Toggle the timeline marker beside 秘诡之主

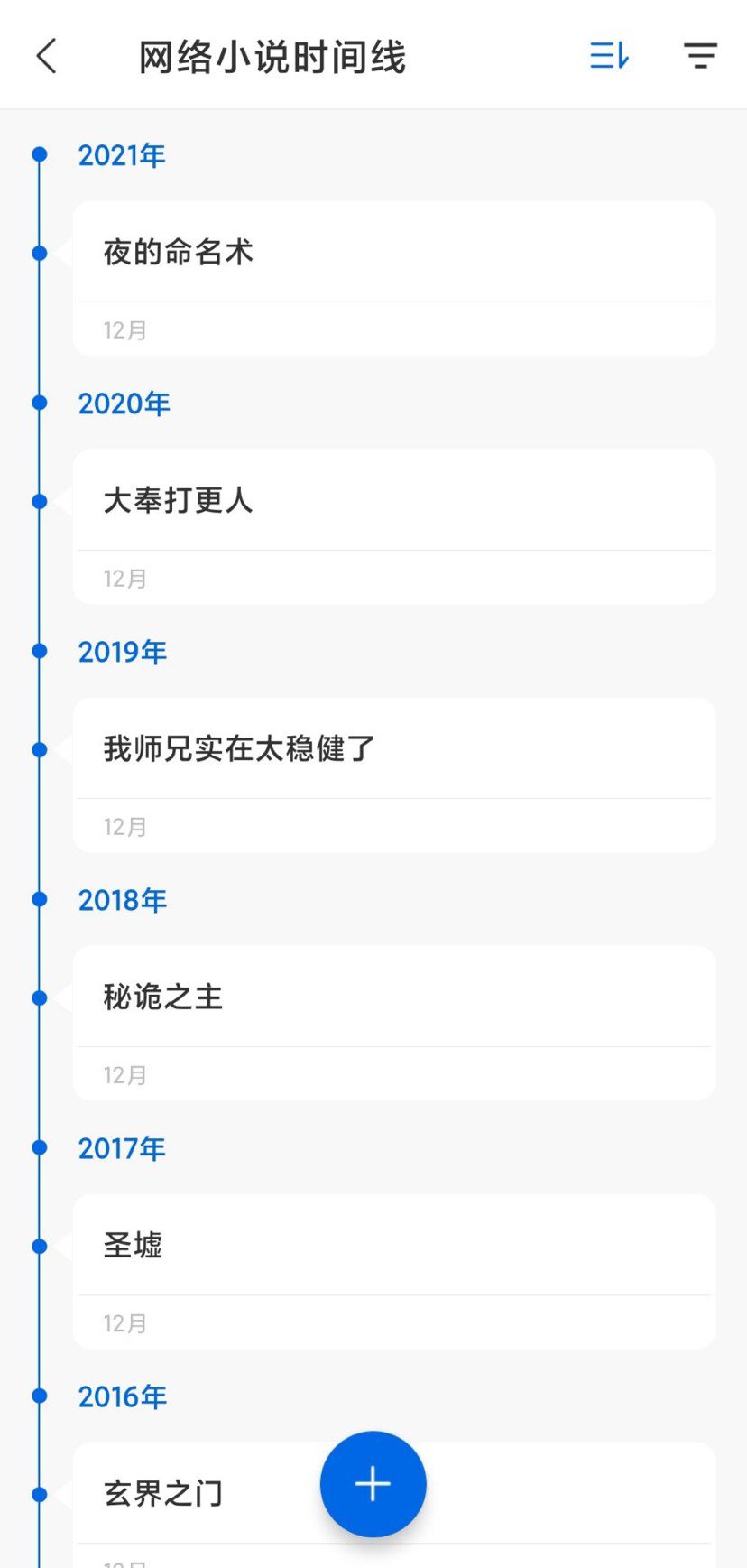(x=39, y=997)
